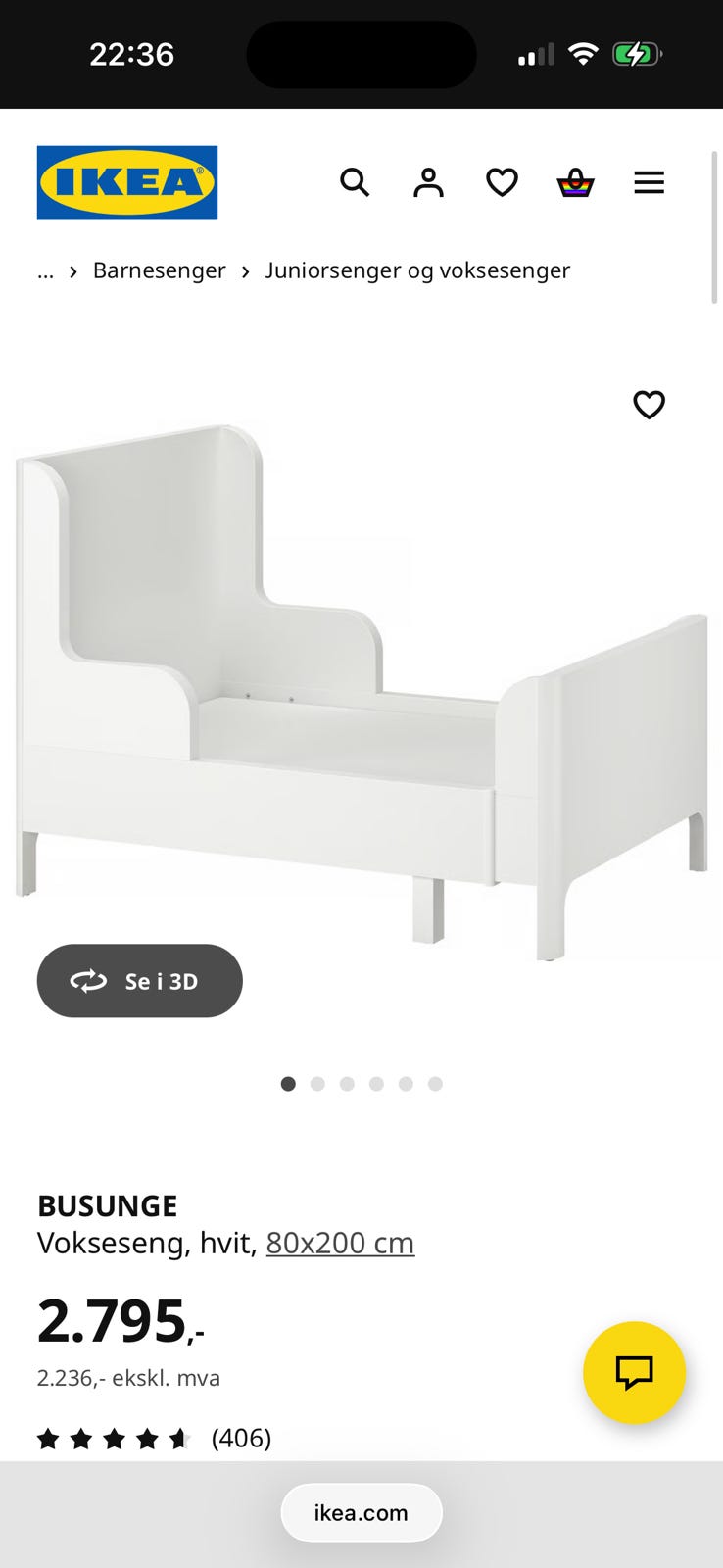Open the 80x200 cm size link
The height and width of the screenshot is (1568, 723).
[x=340, y=1243]
